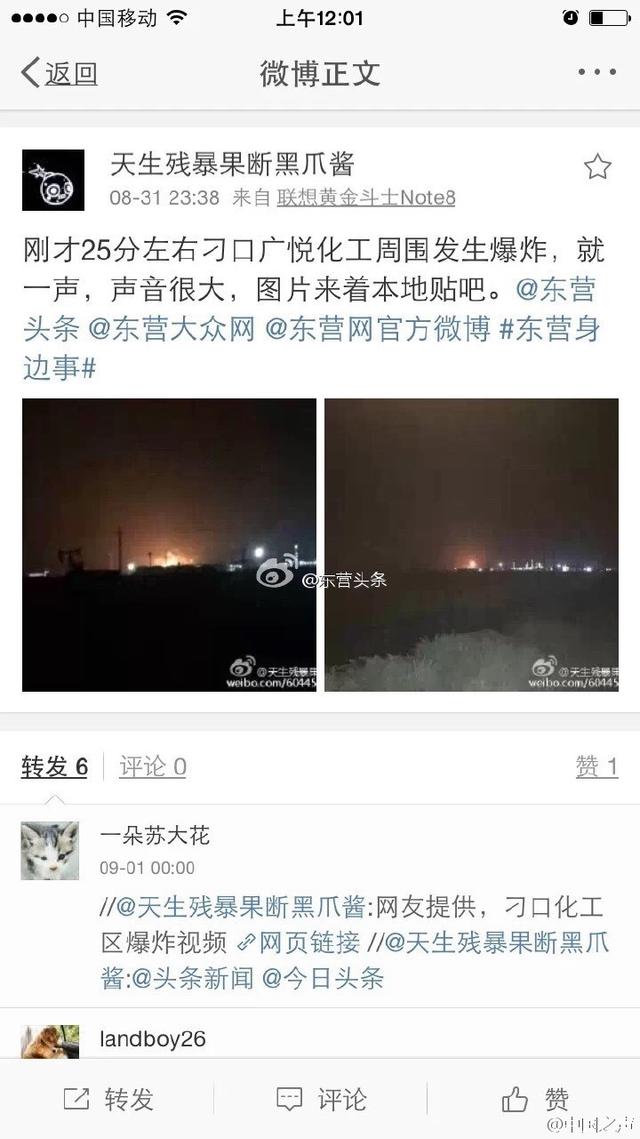640x1139 pixels.
Task: Show the 赞 1 likes list
Action: tap(596, 766)
